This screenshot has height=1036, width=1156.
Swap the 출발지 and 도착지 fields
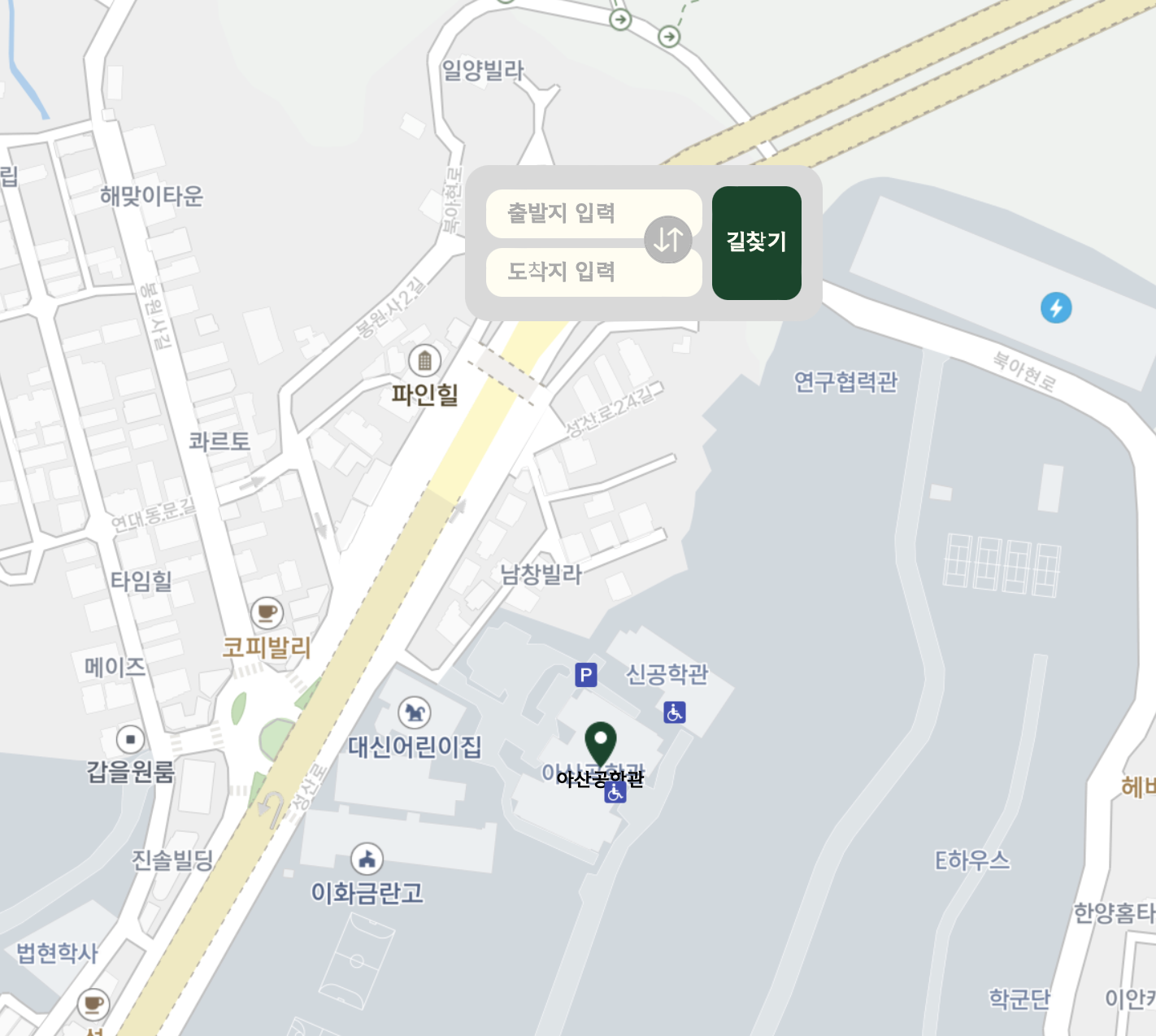pos(668,240)
